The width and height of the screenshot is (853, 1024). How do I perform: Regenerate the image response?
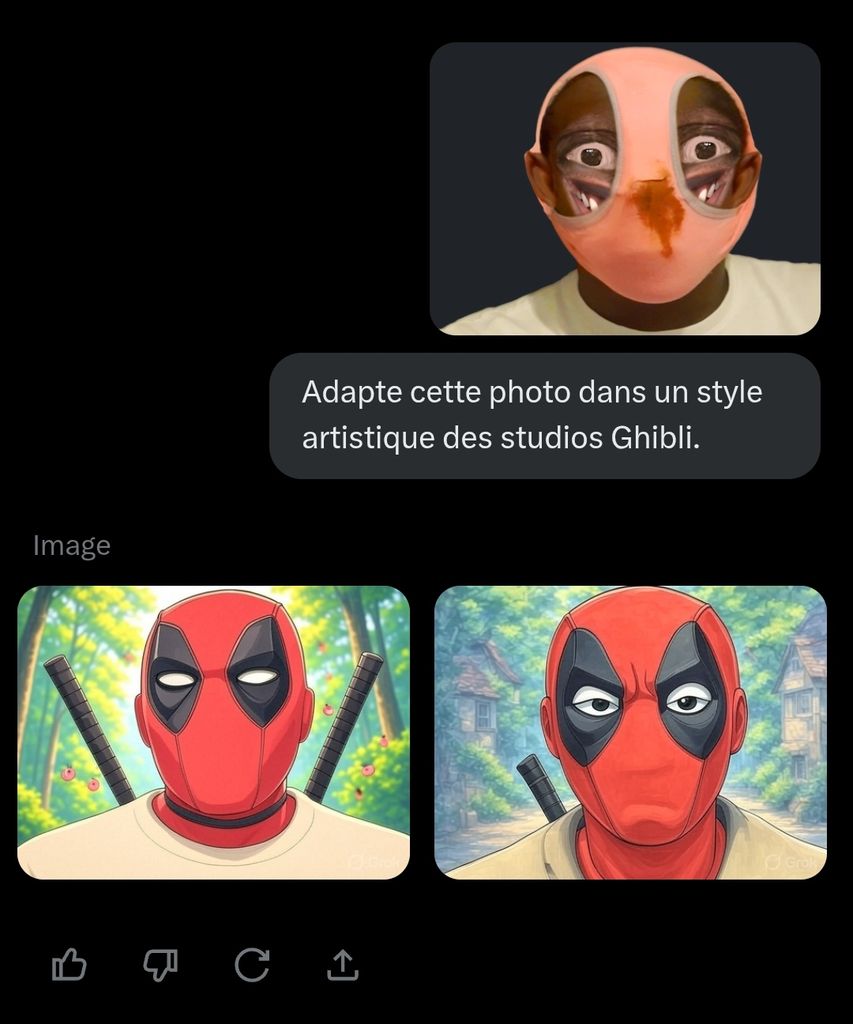click(251, 965)
